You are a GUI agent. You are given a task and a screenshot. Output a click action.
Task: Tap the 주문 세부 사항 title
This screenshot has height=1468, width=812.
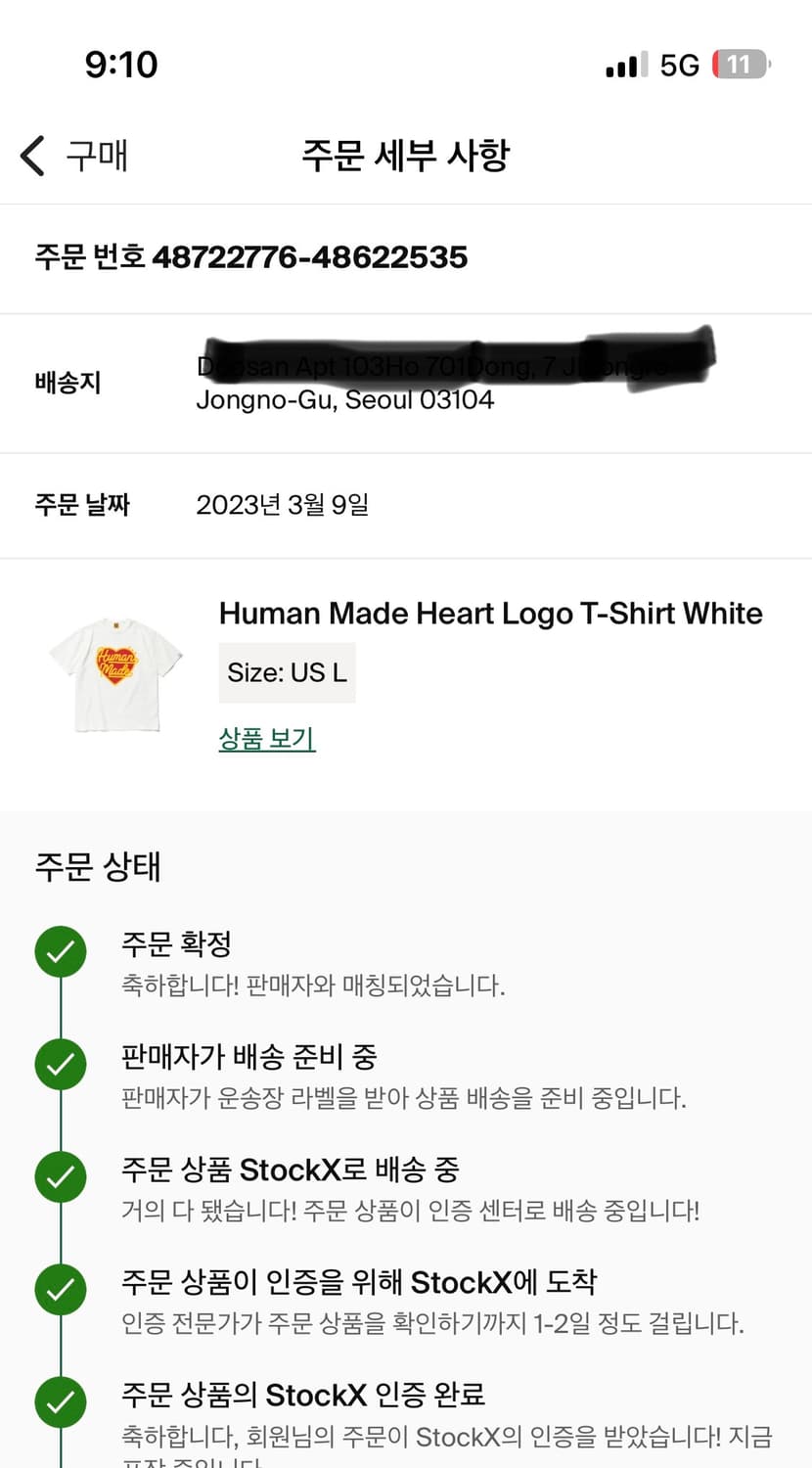coord(406,155)
